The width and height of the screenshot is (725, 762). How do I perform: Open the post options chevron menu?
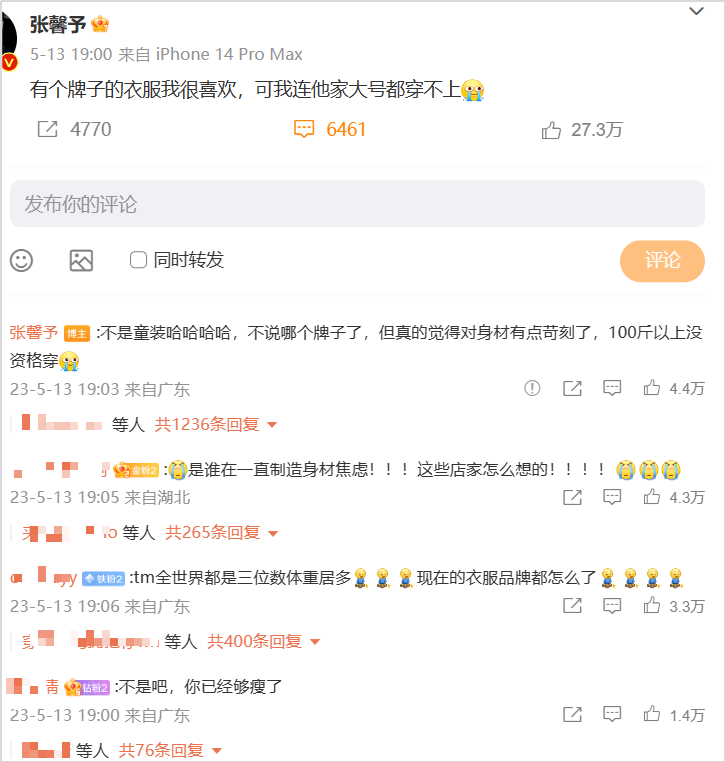(698, 11)
